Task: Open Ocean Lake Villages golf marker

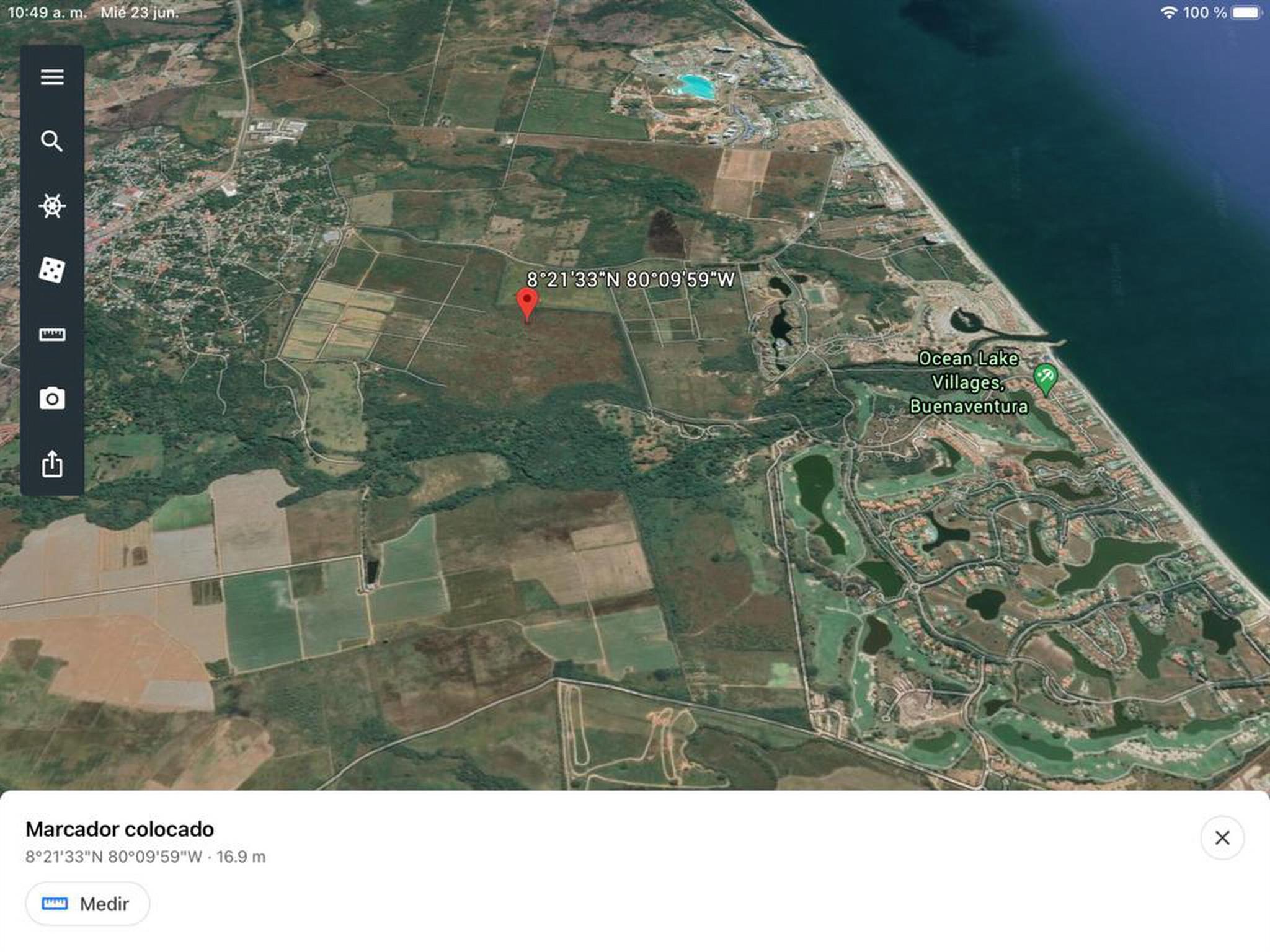Action: tap(1045, 377)
